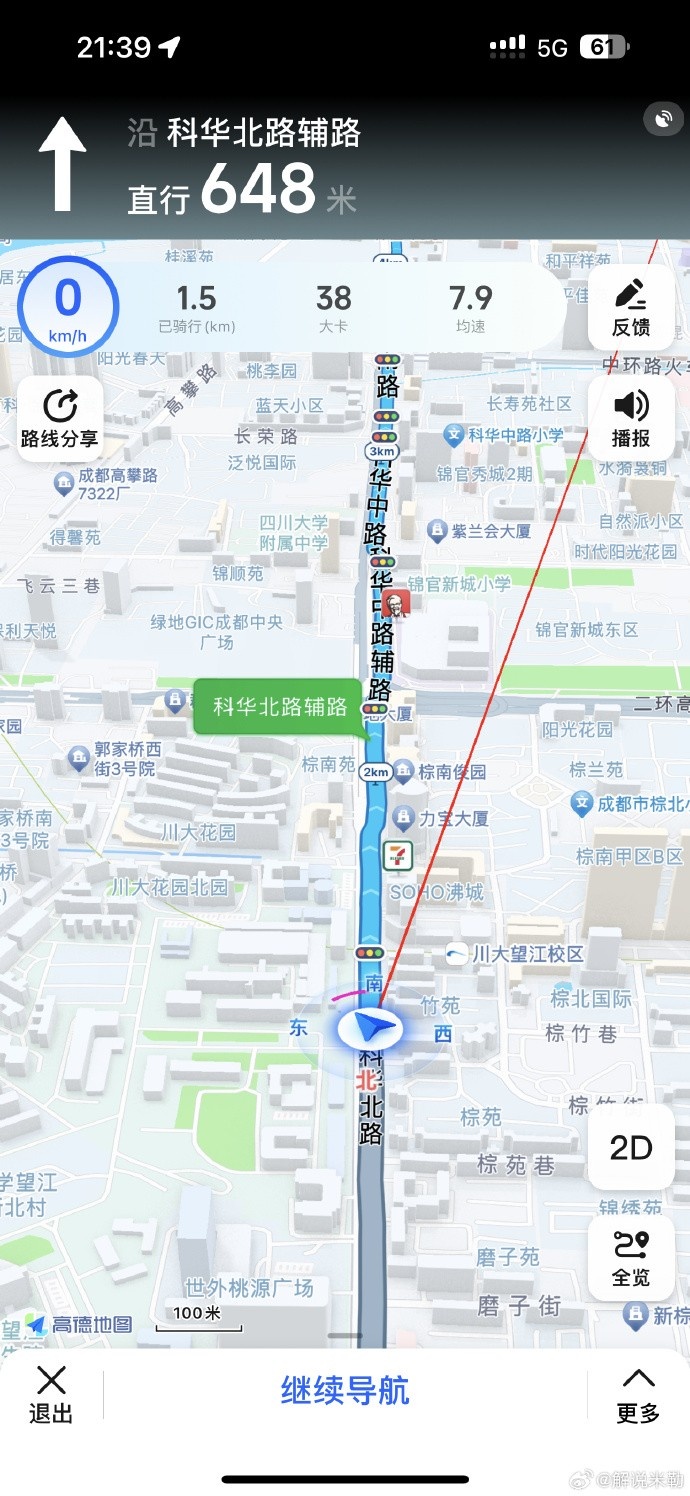Switch the map to 2D view

pyautogui.click(x=630, y=1148)
